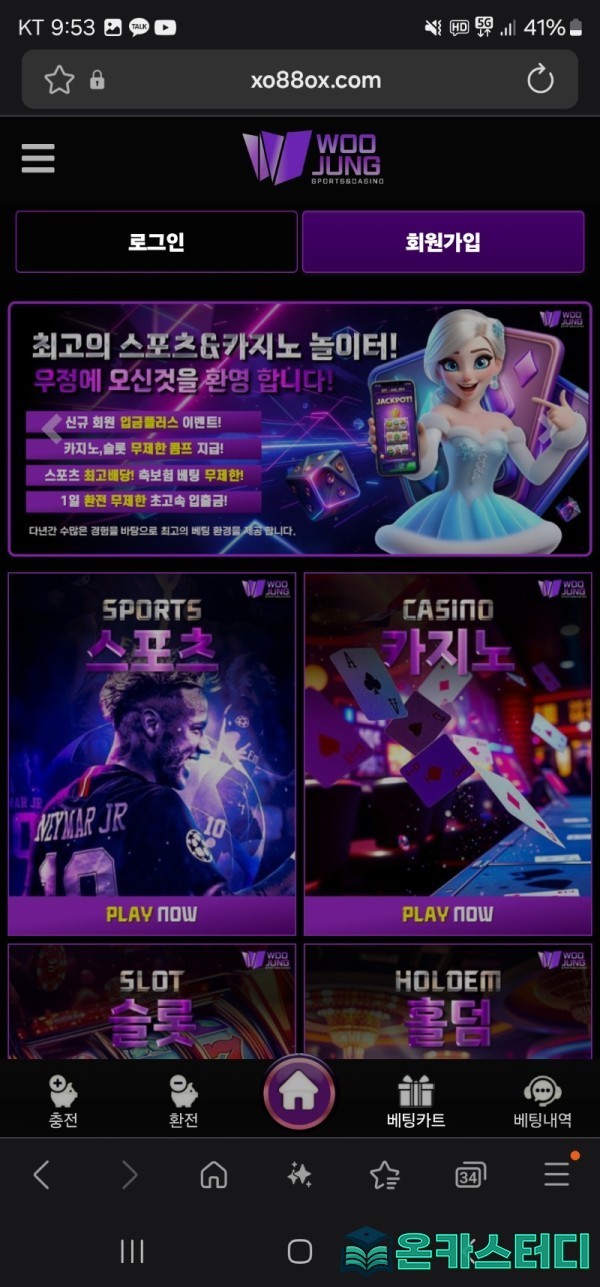Open the hamburger menu
Viewport: 600px width, 1287px height.
coord(38,158)
